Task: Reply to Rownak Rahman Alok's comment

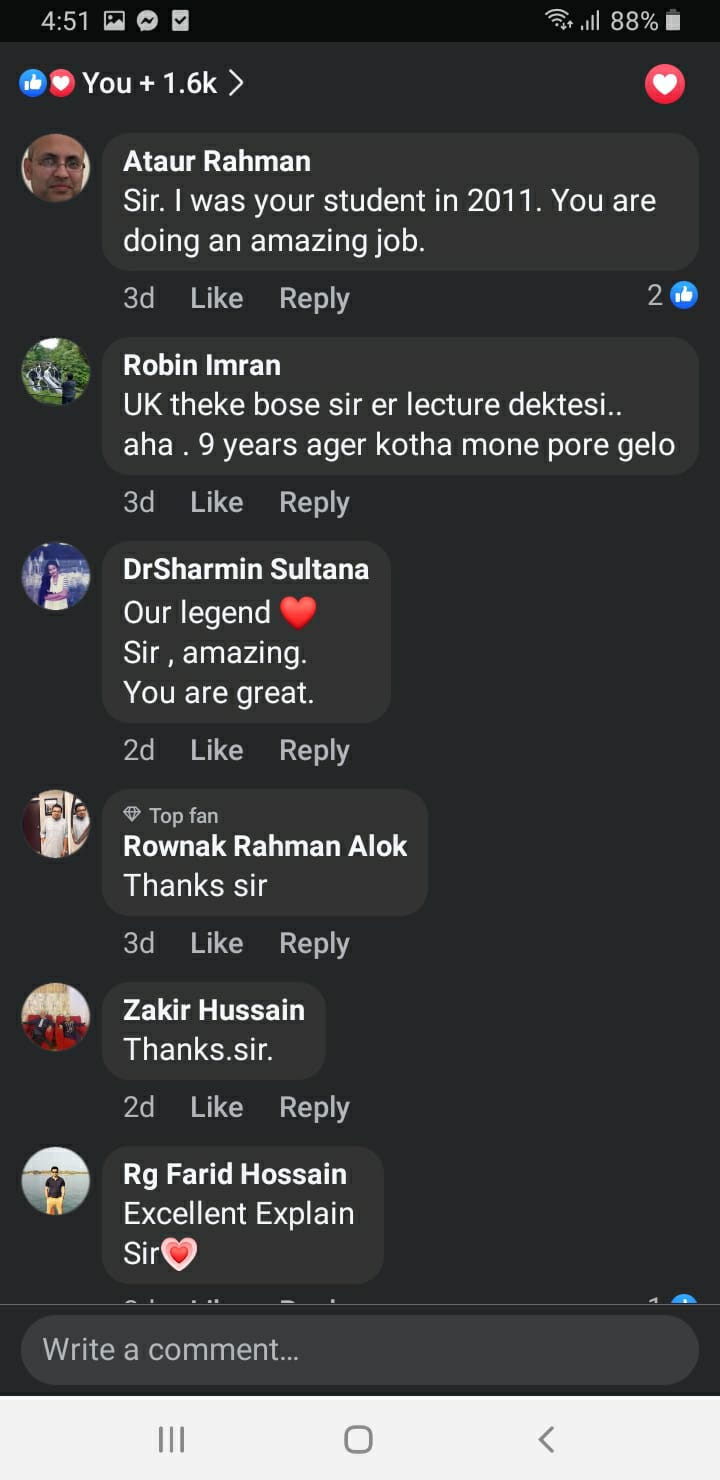Action: point(314,943)
